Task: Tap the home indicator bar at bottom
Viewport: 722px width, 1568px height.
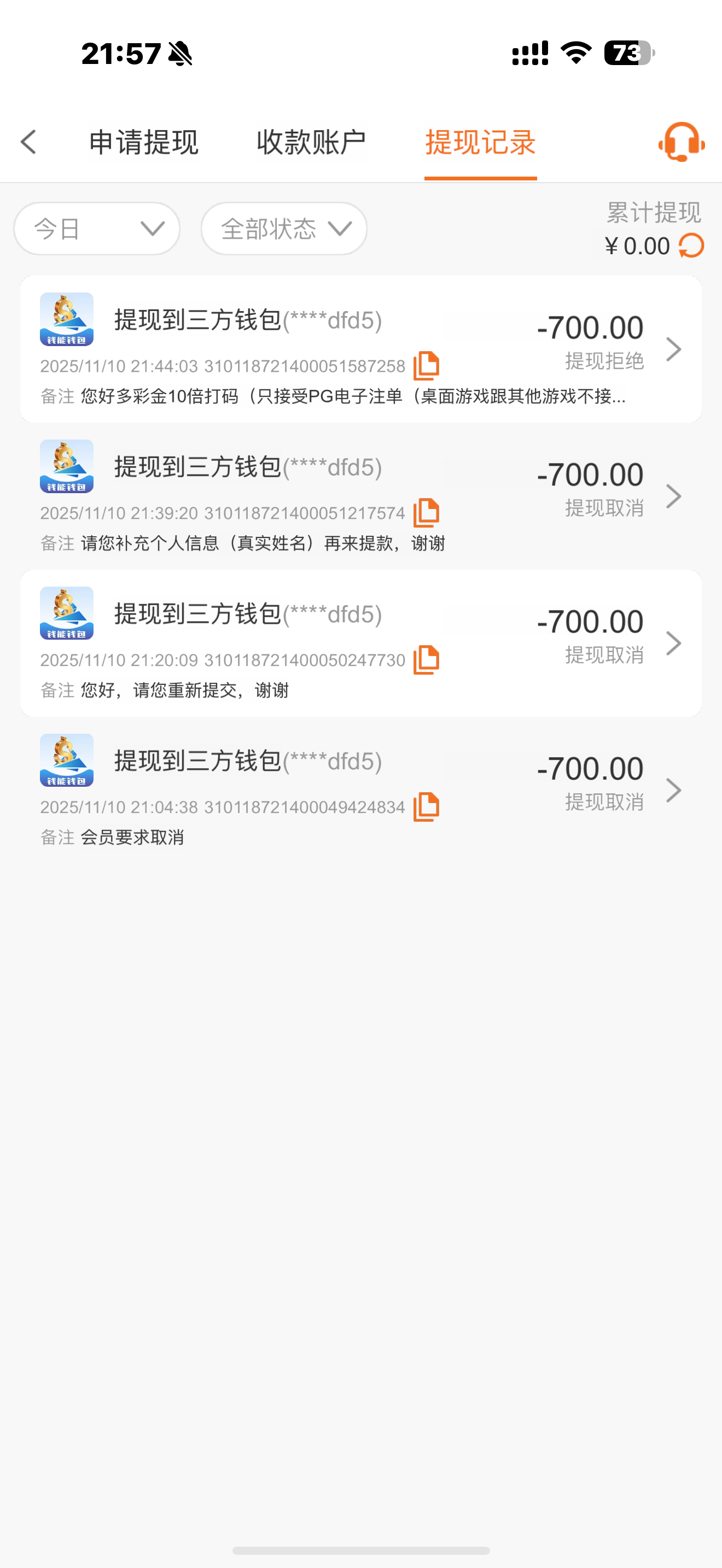Action: click(361, 1550)
